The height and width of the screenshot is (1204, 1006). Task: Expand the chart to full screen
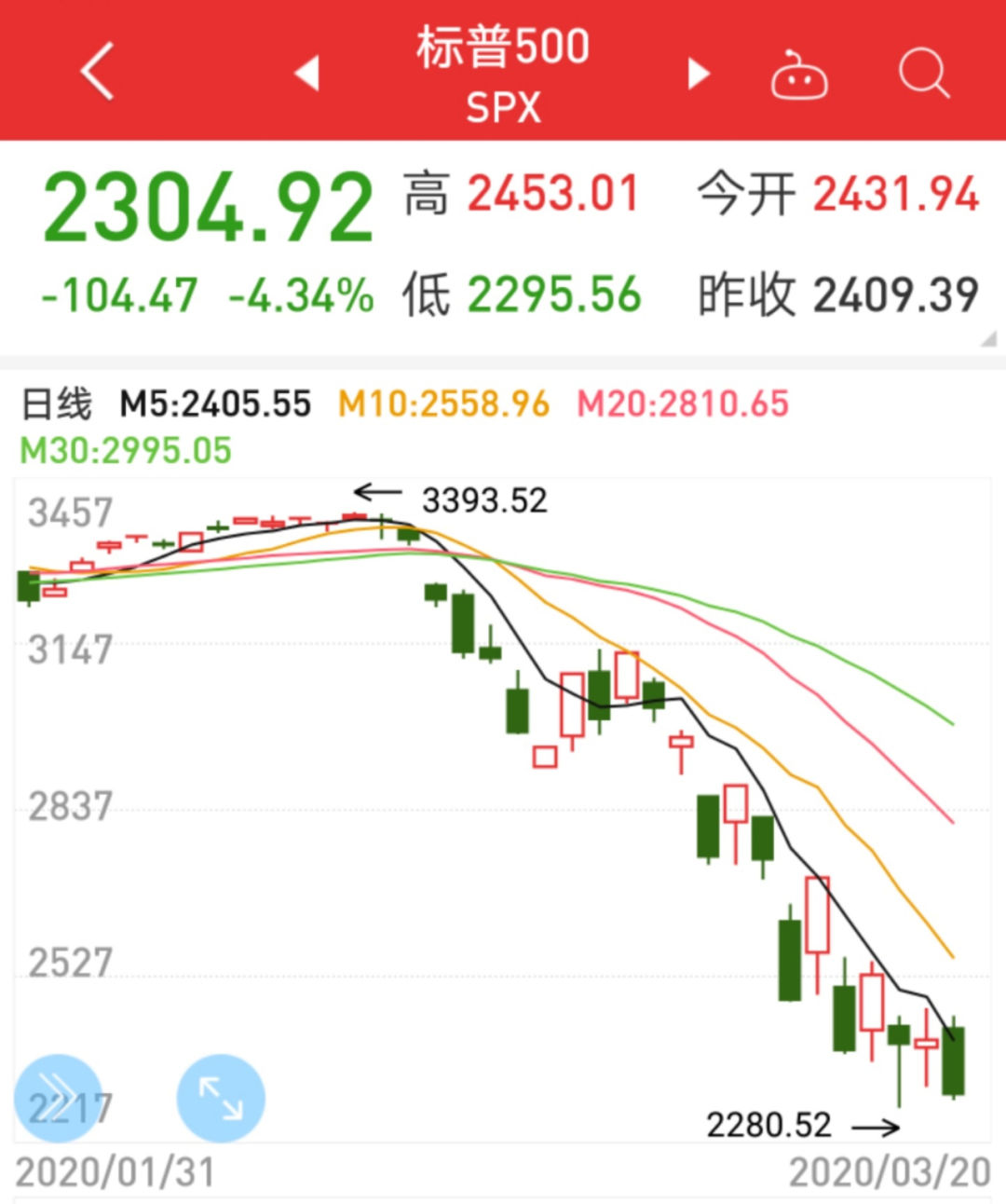coord(221,1098)
